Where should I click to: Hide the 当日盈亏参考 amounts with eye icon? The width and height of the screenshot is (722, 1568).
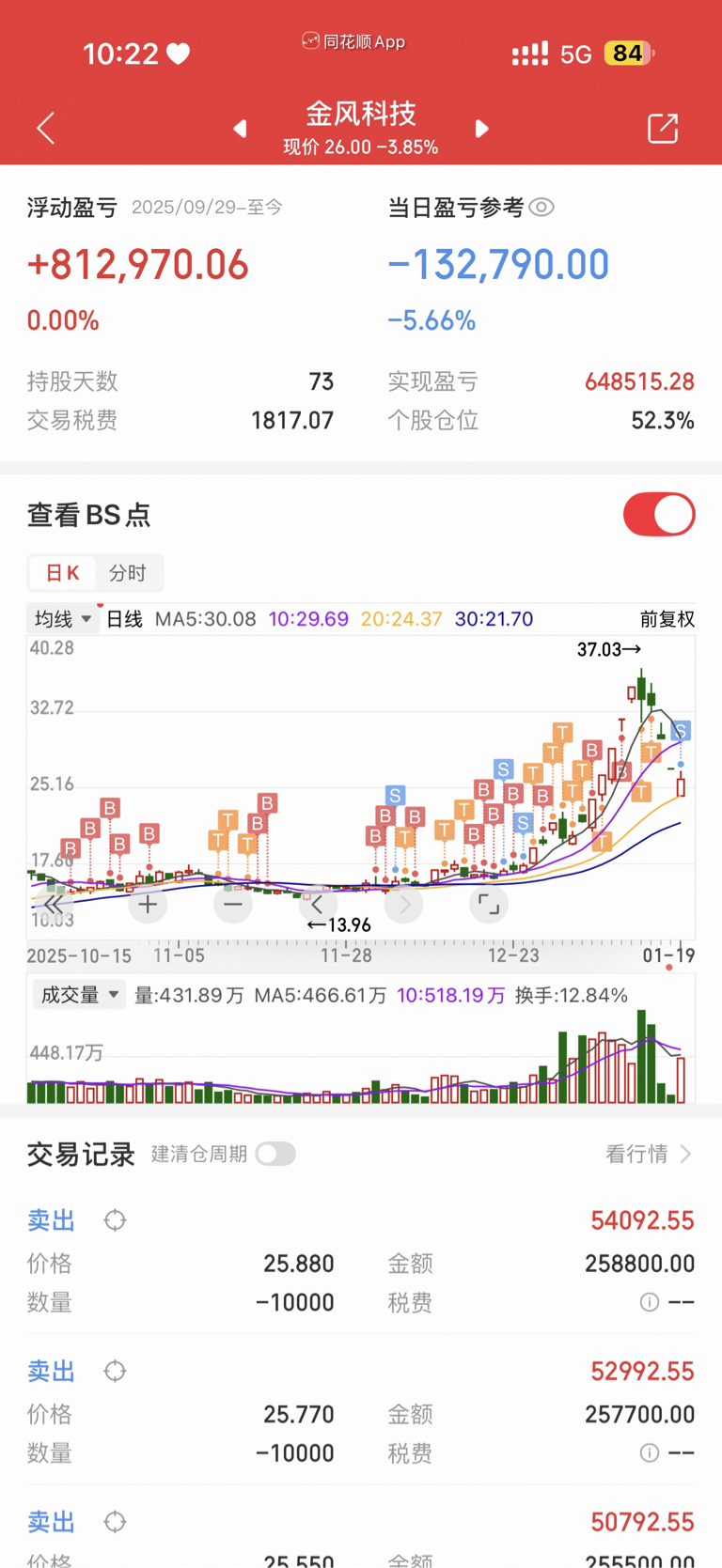coord(541,208)
